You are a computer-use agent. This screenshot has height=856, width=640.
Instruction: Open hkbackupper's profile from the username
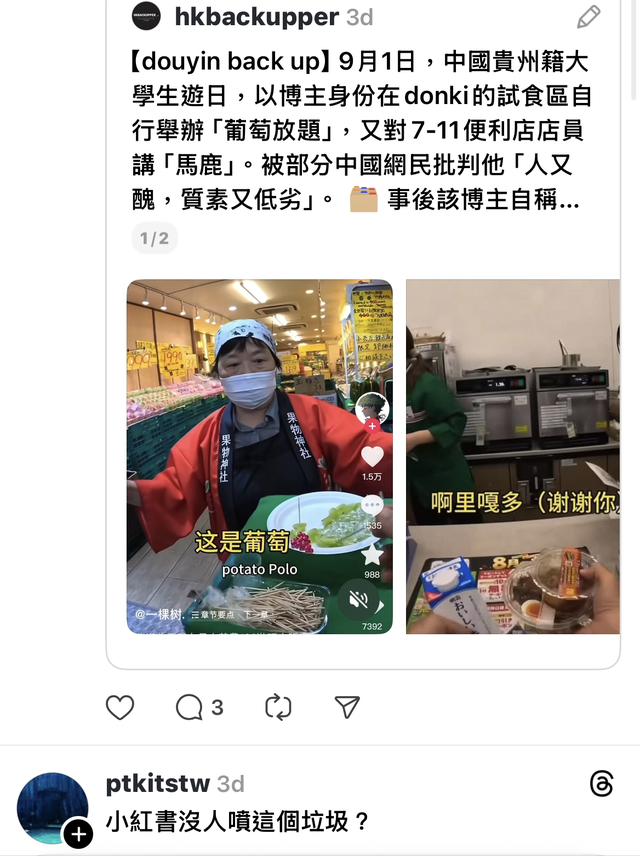(x=257, y=17)
